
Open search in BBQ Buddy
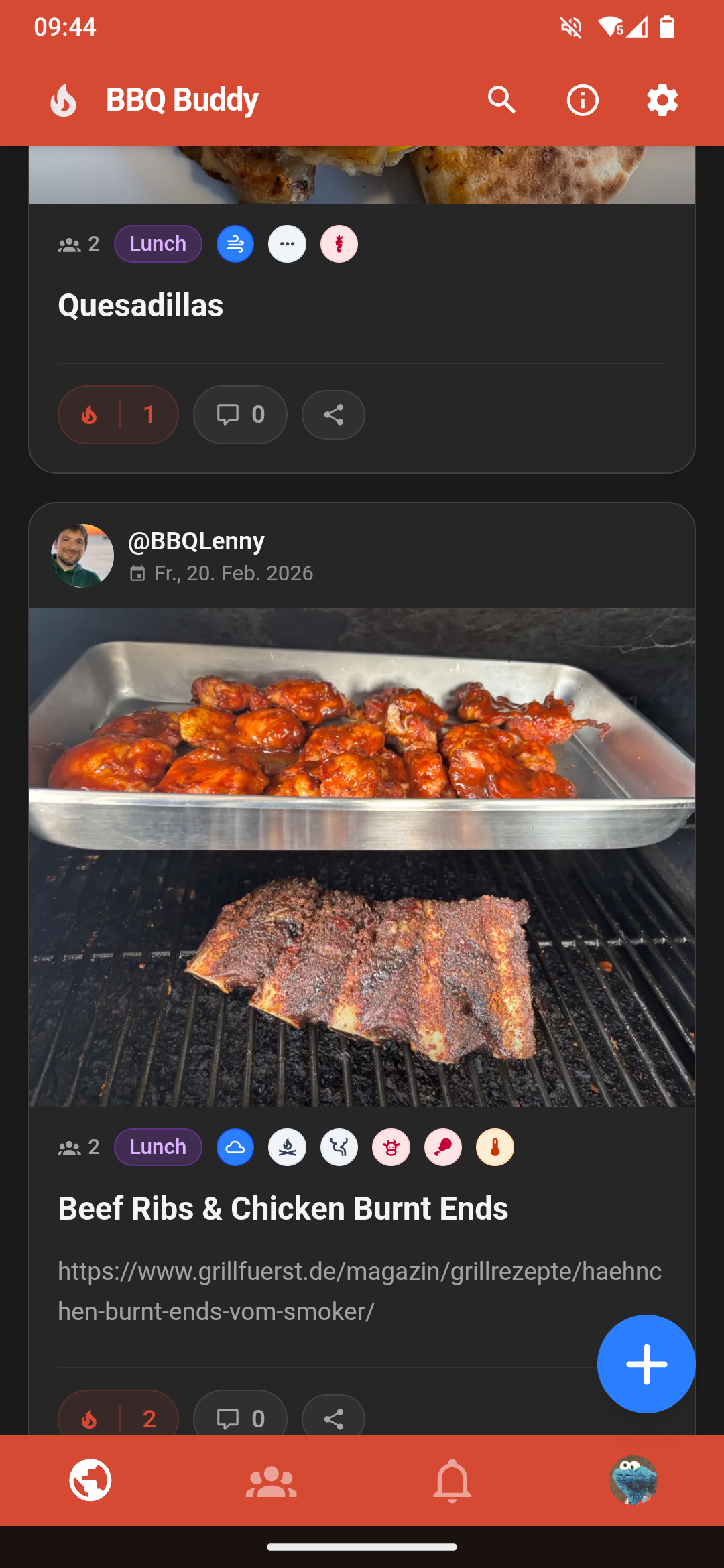(501, 100)
